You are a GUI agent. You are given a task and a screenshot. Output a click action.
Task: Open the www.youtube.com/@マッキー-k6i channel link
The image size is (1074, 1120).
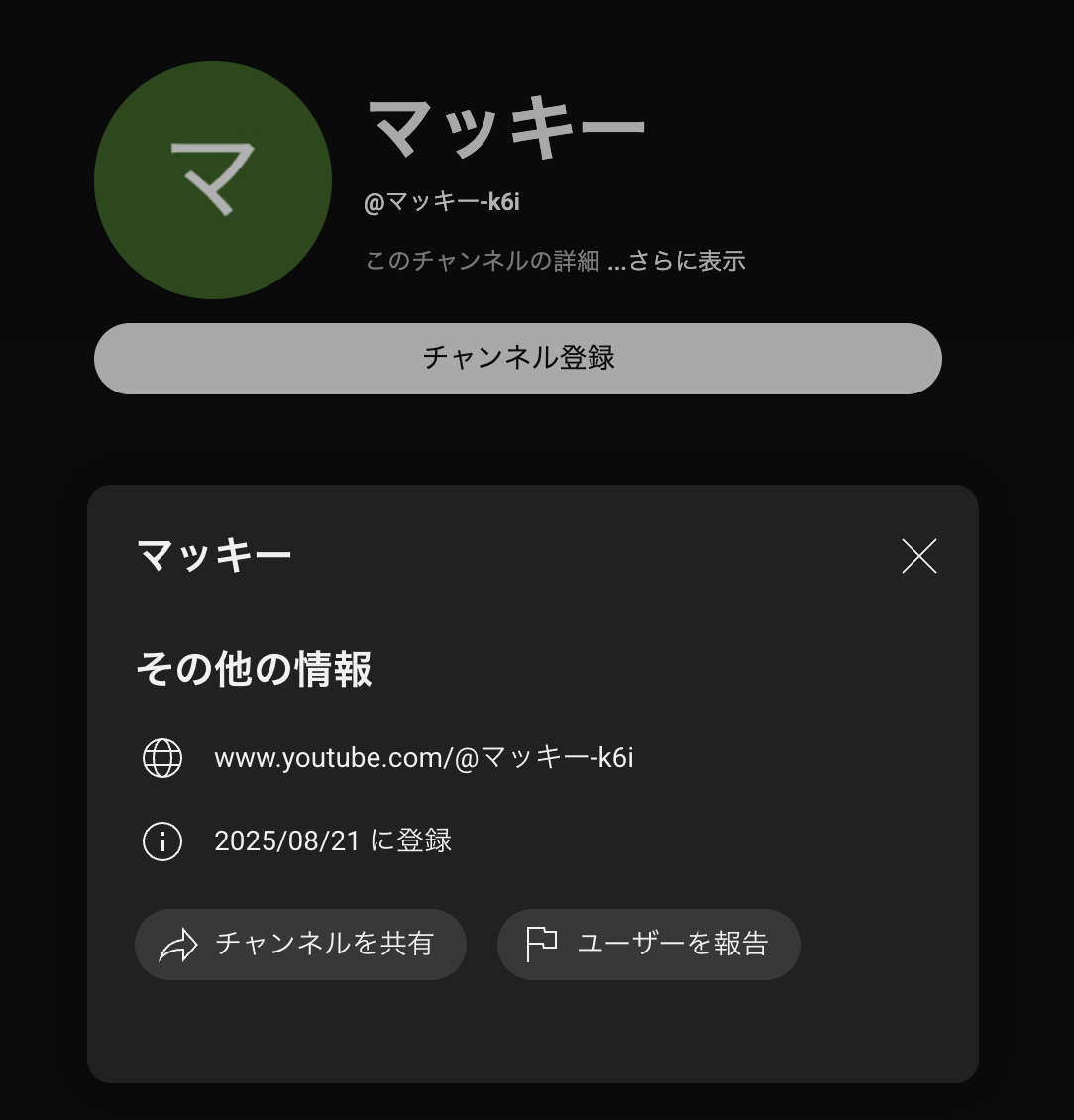(x=423, y=758)
